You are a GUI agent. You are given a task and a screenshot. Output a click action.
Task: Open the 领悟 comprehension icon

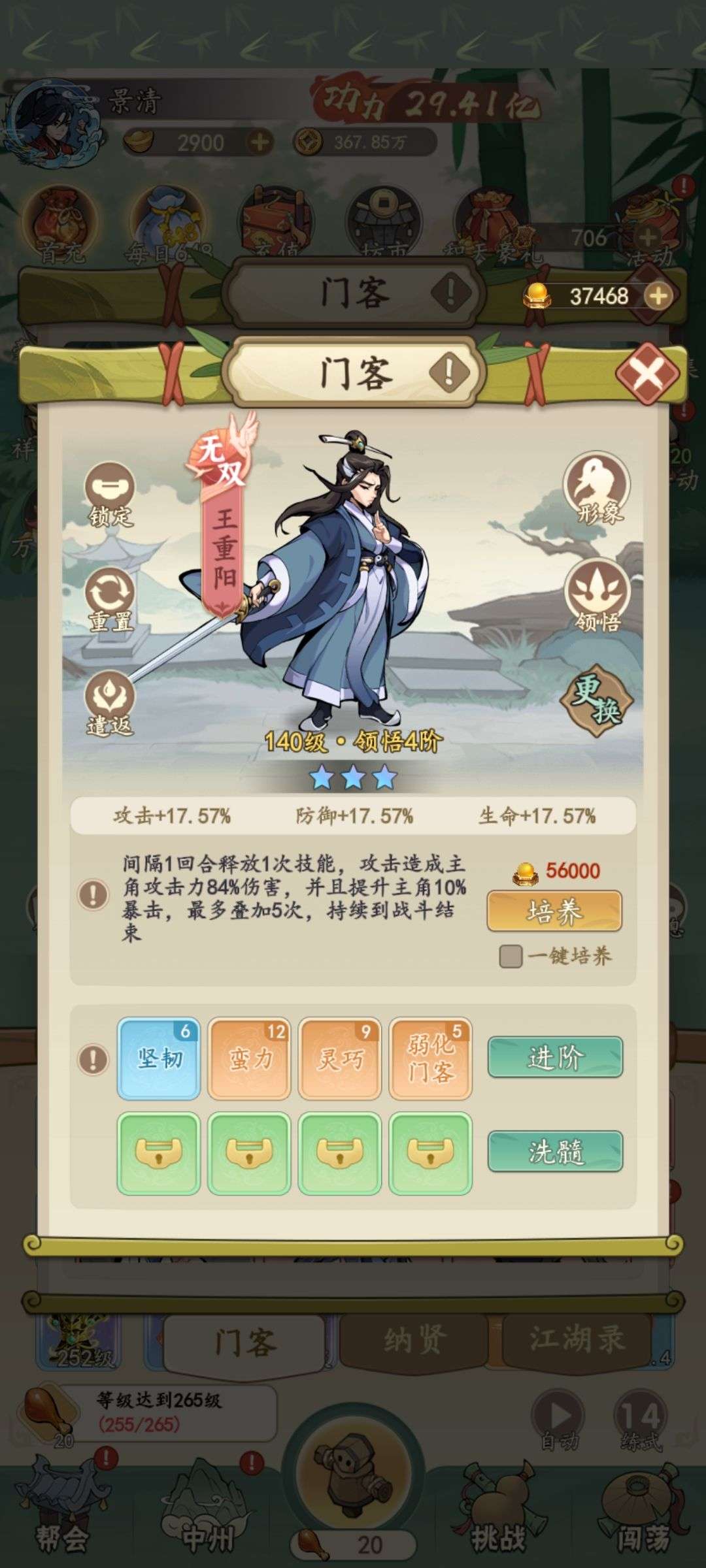click(x=597, y=595)
